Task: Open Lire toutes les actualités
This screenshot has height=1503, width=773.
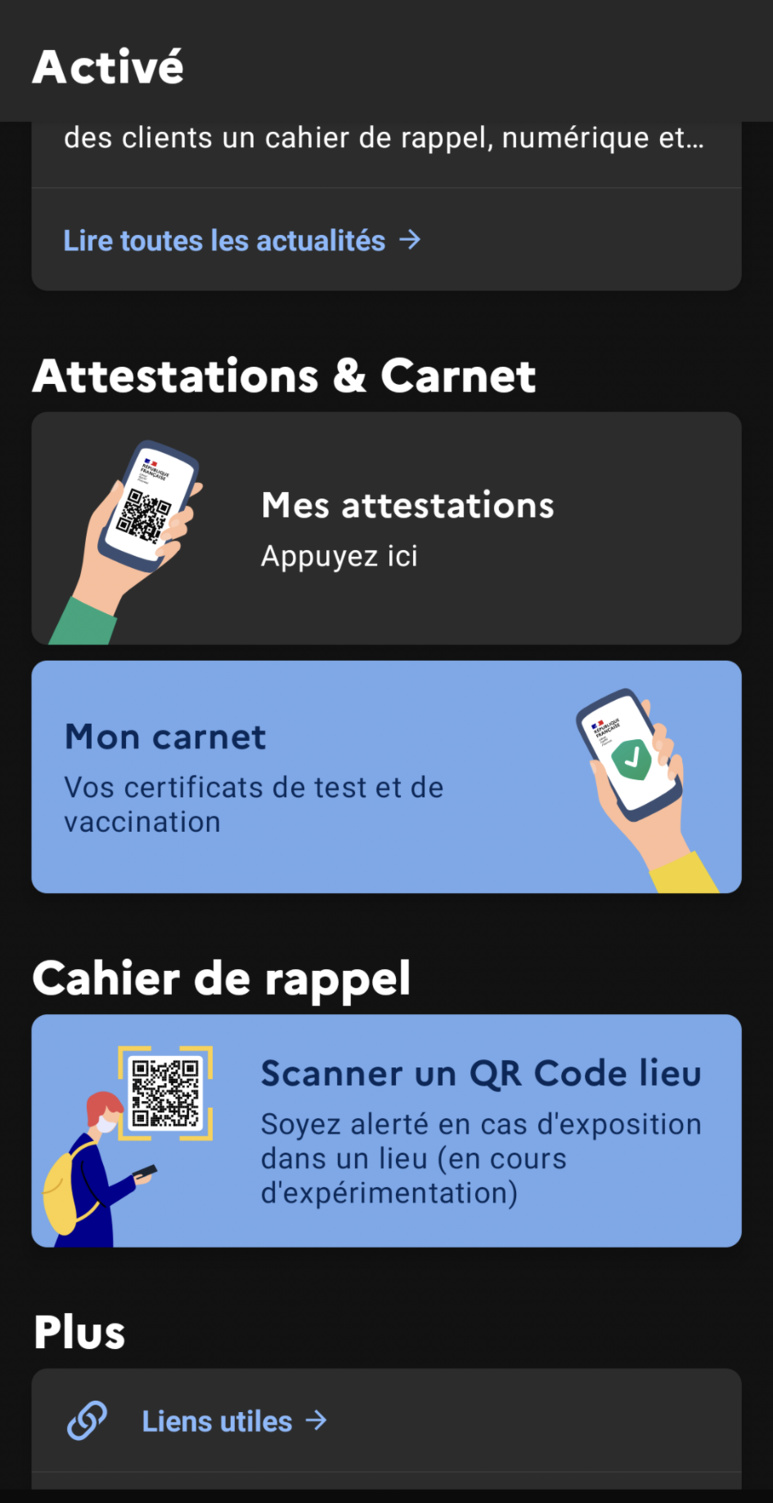Action: pyautogui.click(x=224, y=240)
